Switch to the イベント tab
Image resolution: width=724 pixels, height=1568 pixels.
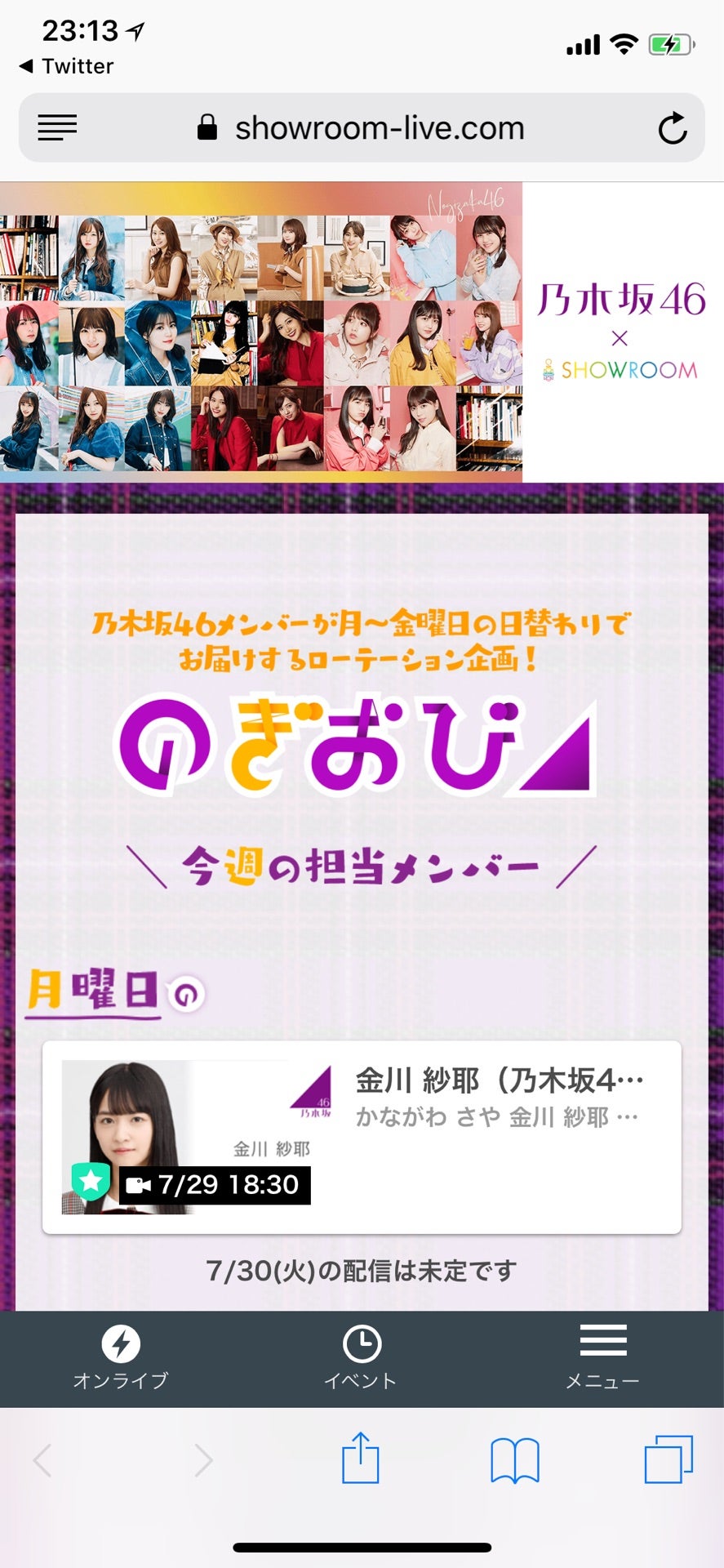coord(361,1359)
